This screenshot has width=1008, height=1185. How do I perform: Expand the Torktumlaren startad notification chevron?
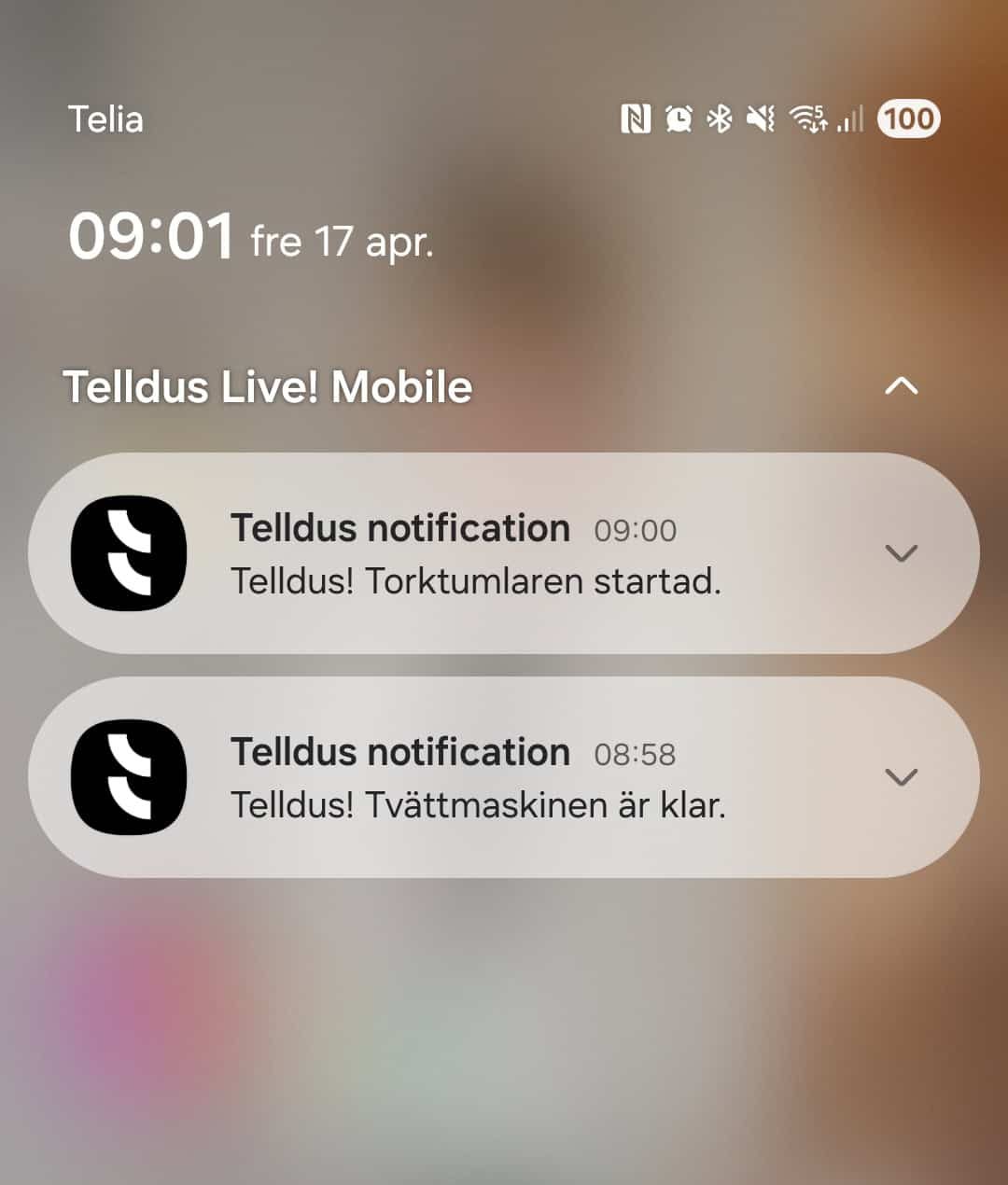click(x=901, y=553)
